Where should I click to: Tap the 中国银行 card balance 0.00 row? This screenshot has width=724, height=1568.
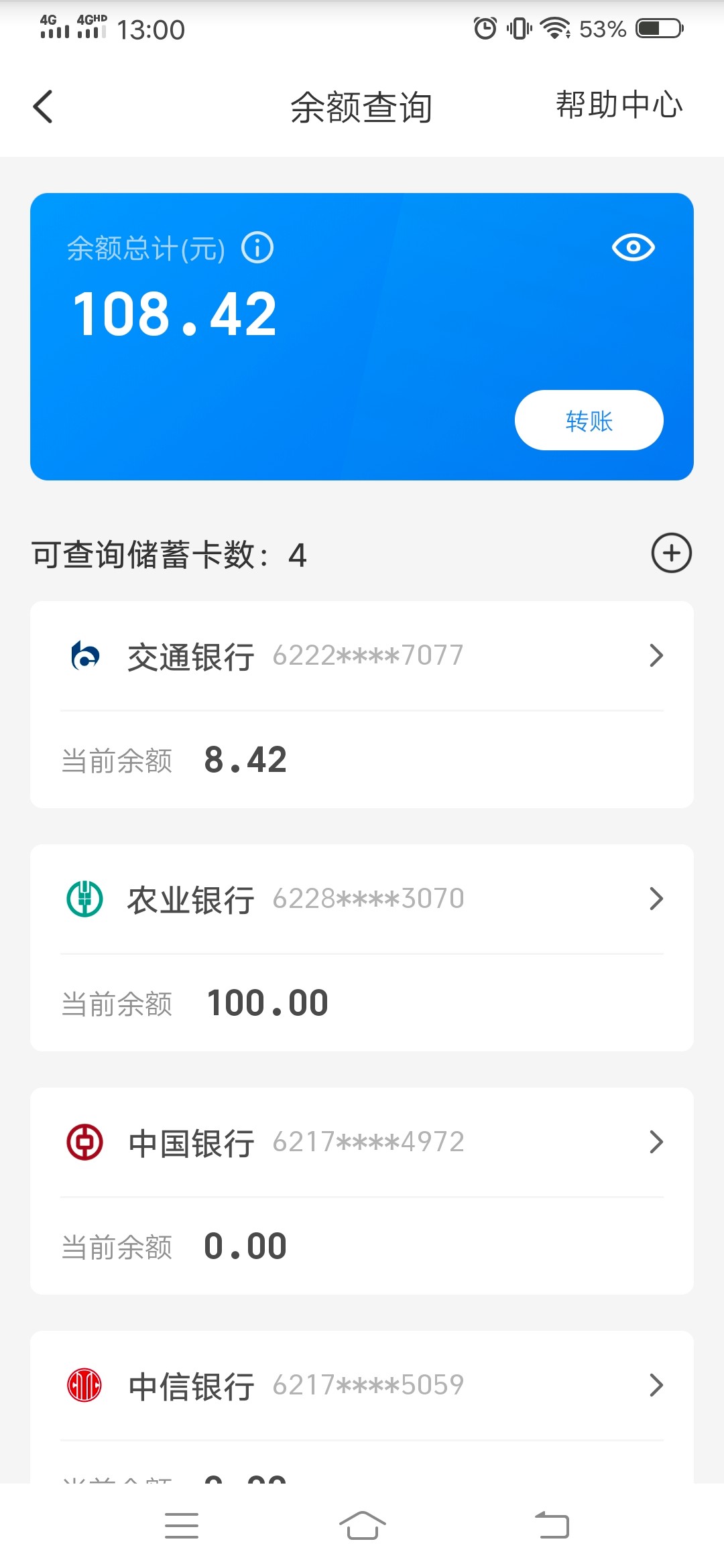[x=245, y=1245]
